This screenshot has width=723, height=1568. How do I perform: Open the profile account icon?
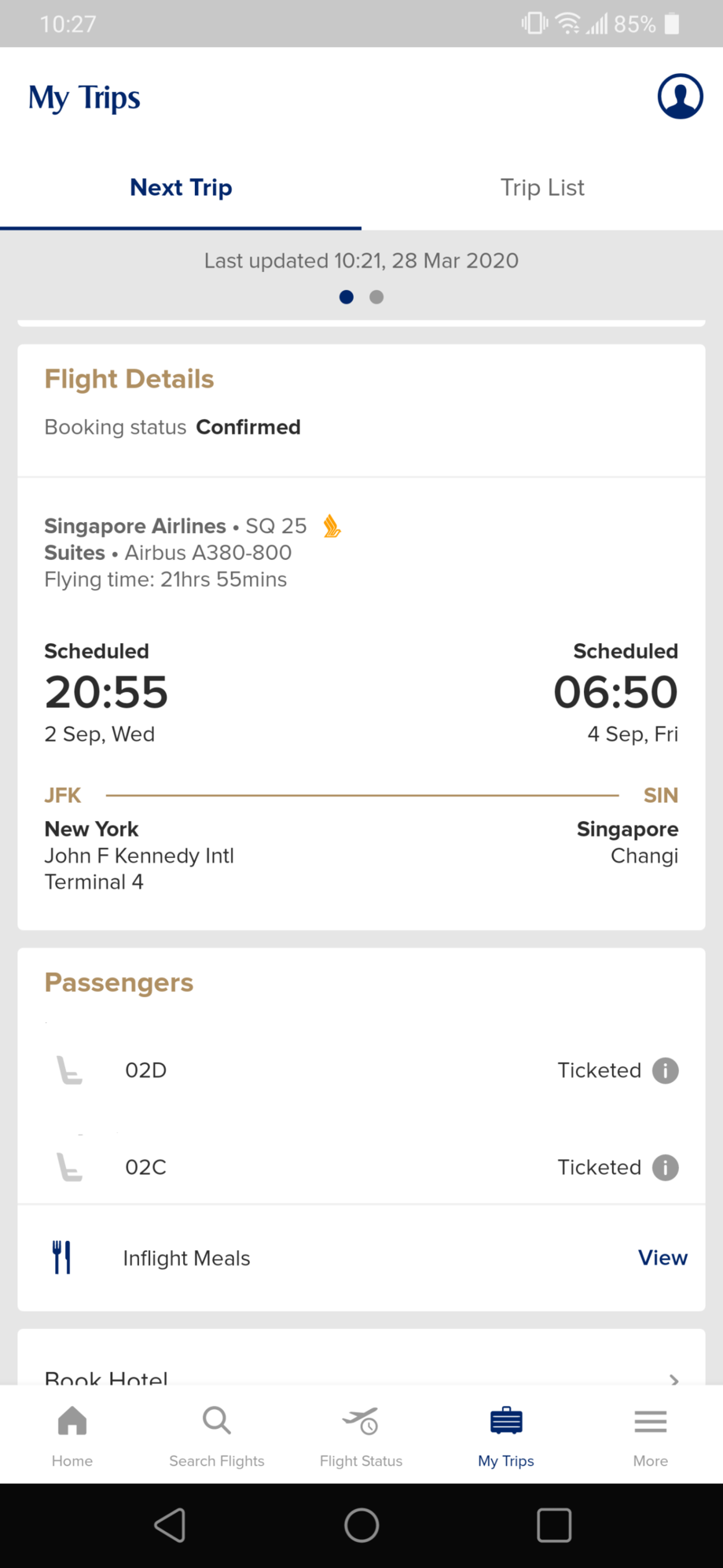pyautogui.click(x=680, y=97)
